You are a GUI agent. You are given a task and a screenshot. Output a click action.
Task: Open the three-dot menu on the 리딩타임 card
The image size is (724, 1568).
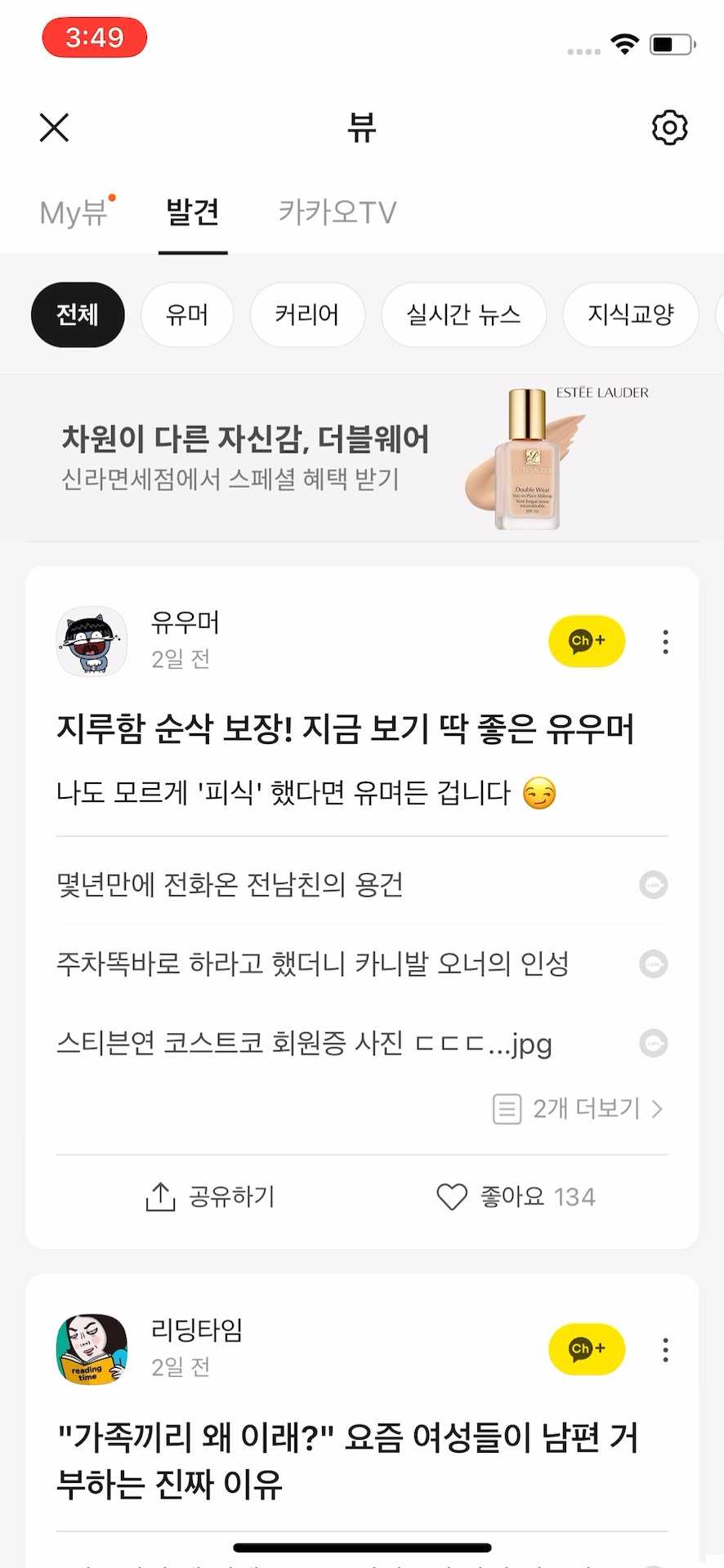pos(664,1350)
